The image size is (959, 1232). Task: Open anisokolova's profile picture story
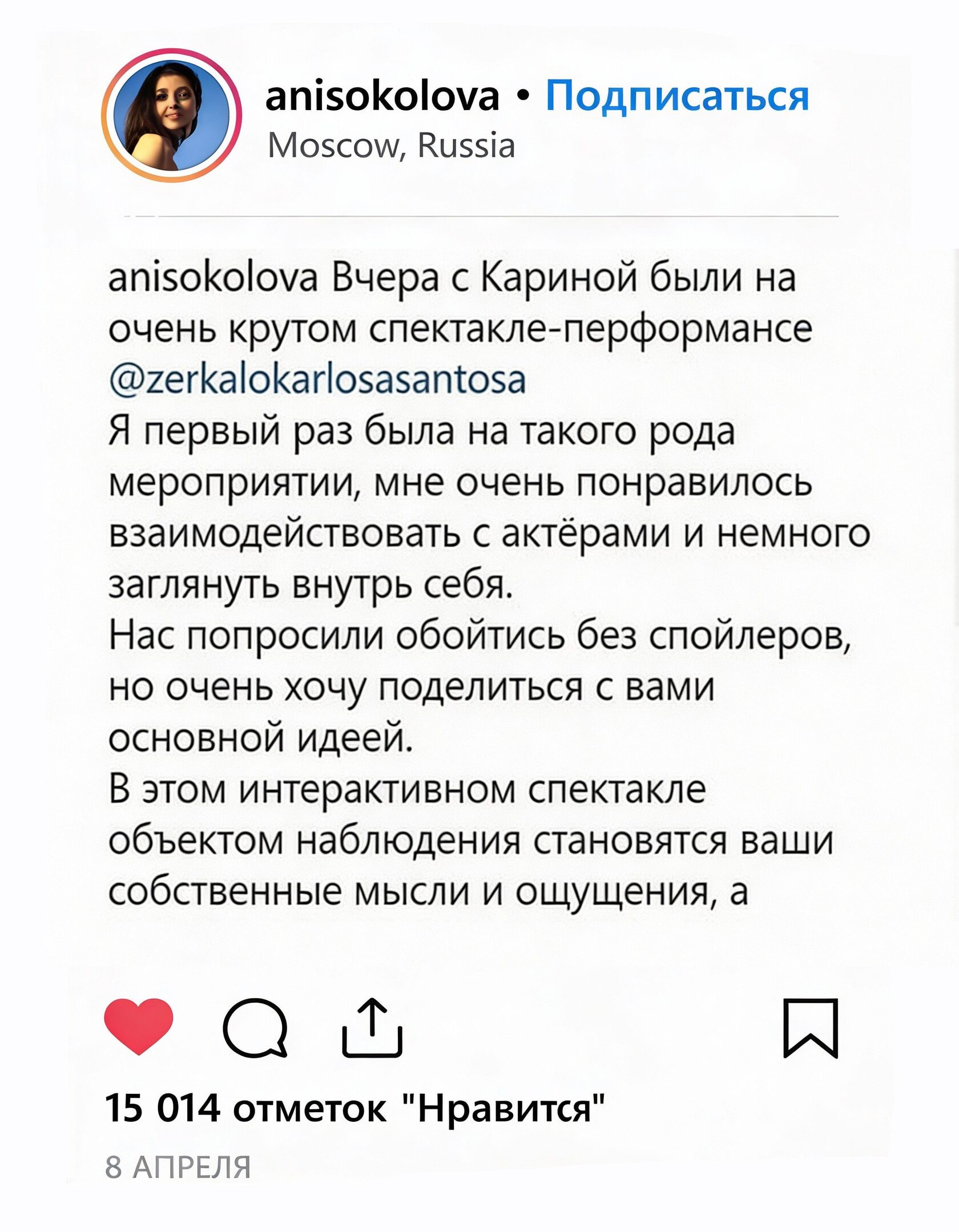click(171, 115)
